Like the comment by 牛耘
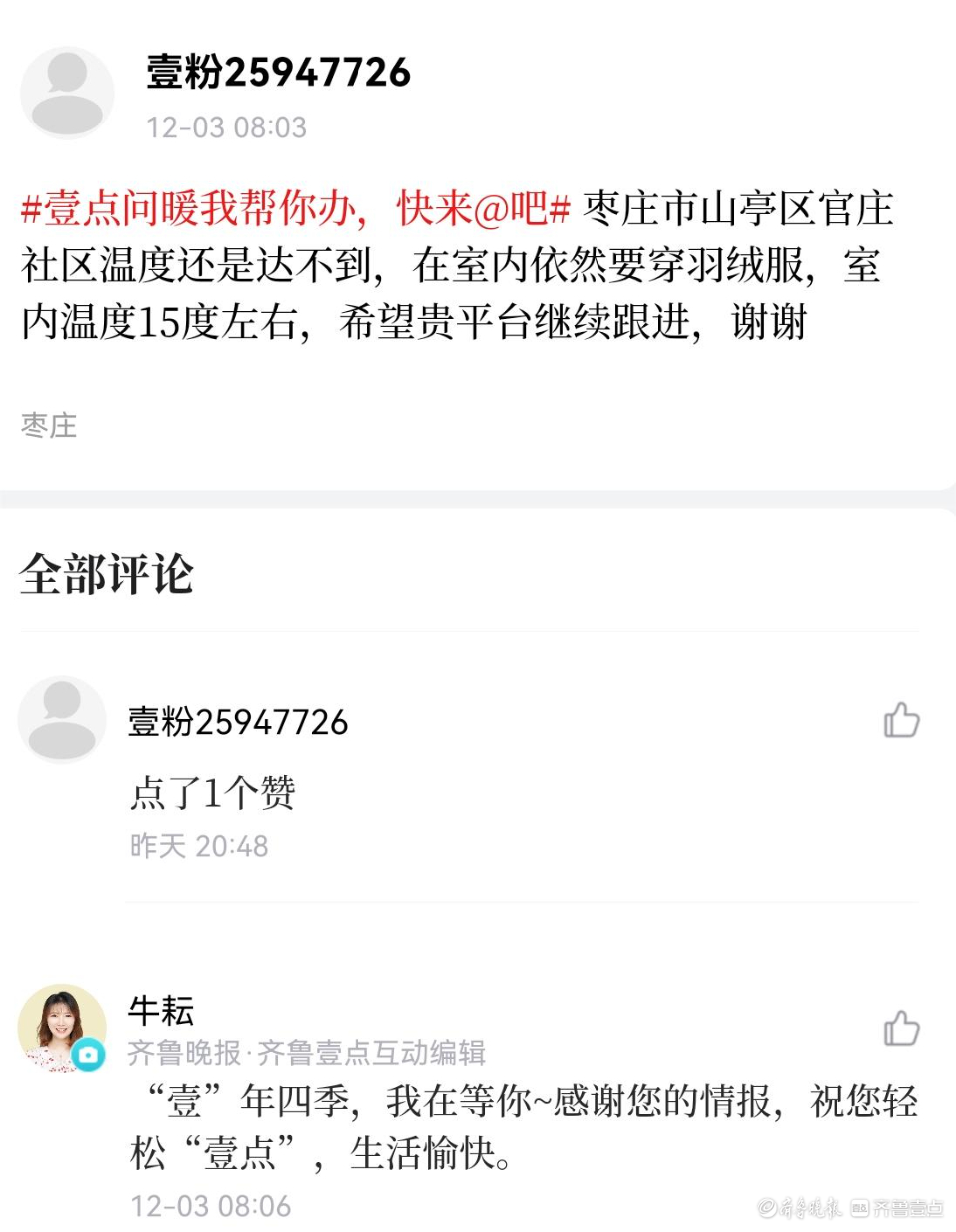 tap(901, 1028)
